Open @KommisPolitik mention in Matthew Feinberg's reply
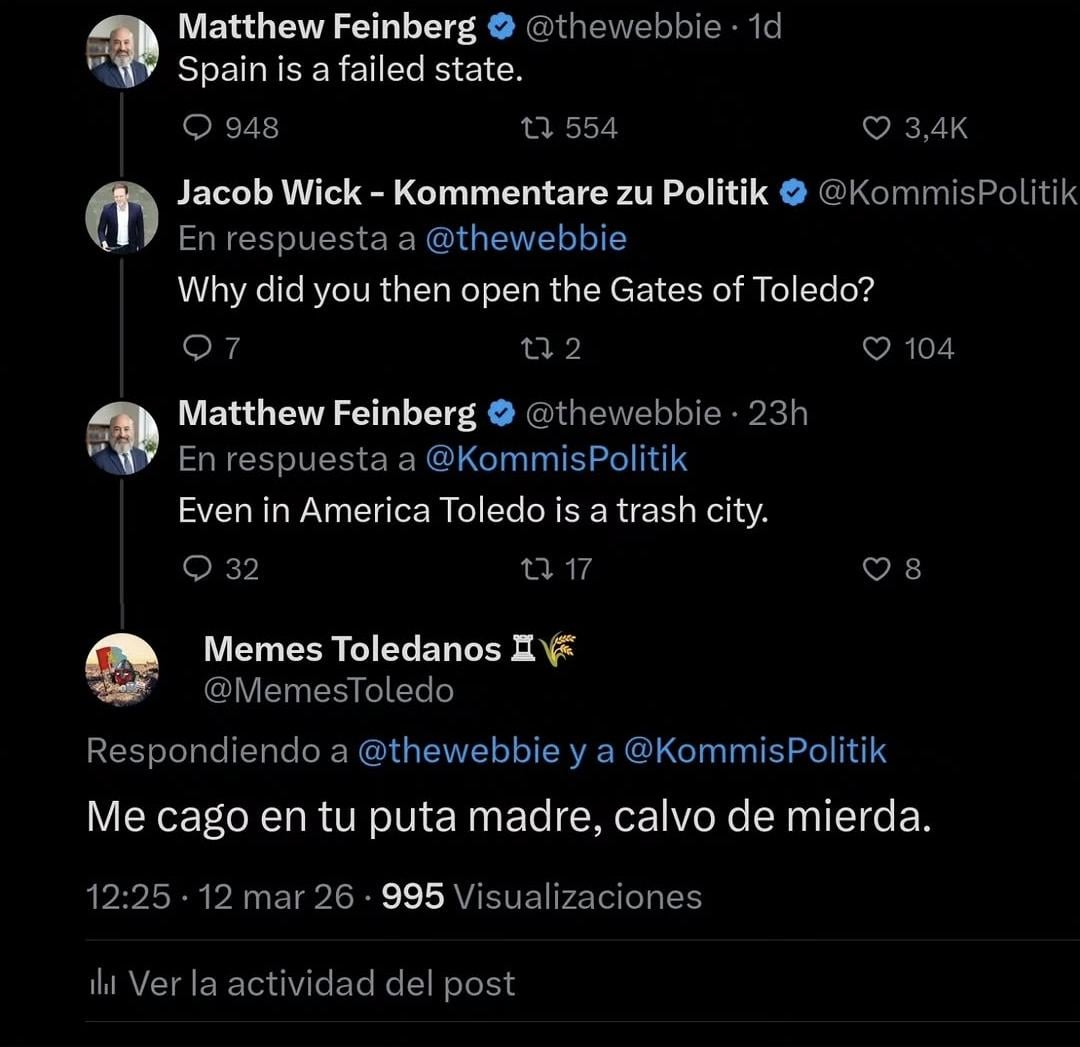The image size is (1080, 1047). (x=556, y=458)
